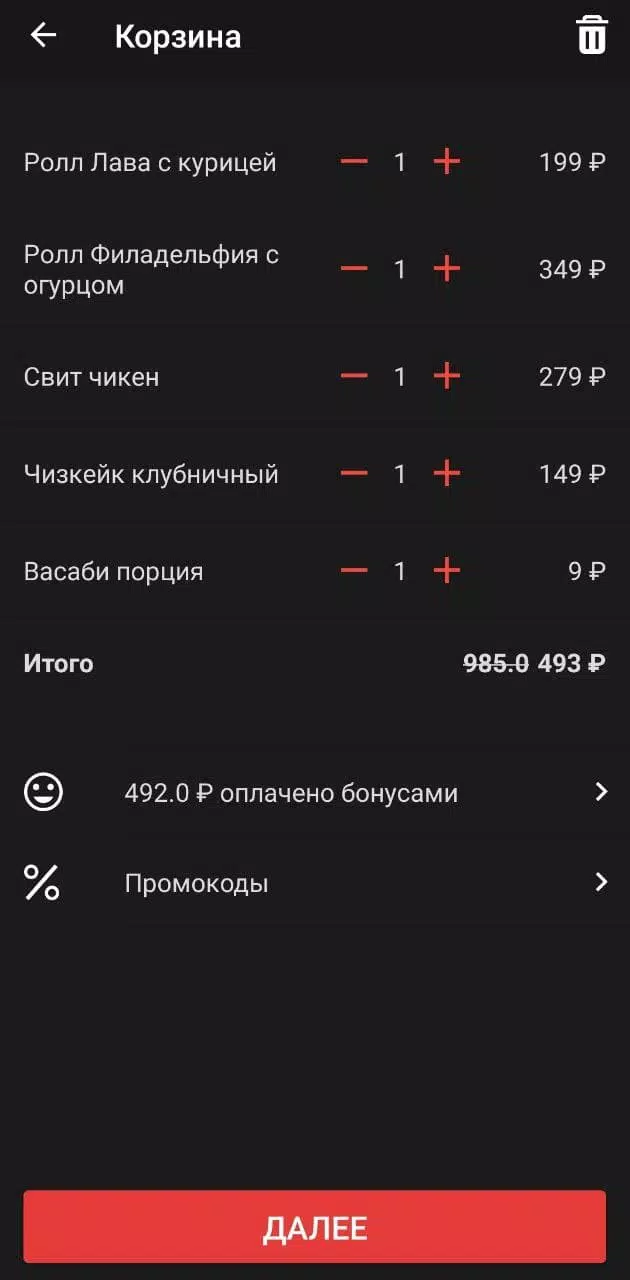
Task: Open the Промокоды row
Action: click(x=315, y=883)
